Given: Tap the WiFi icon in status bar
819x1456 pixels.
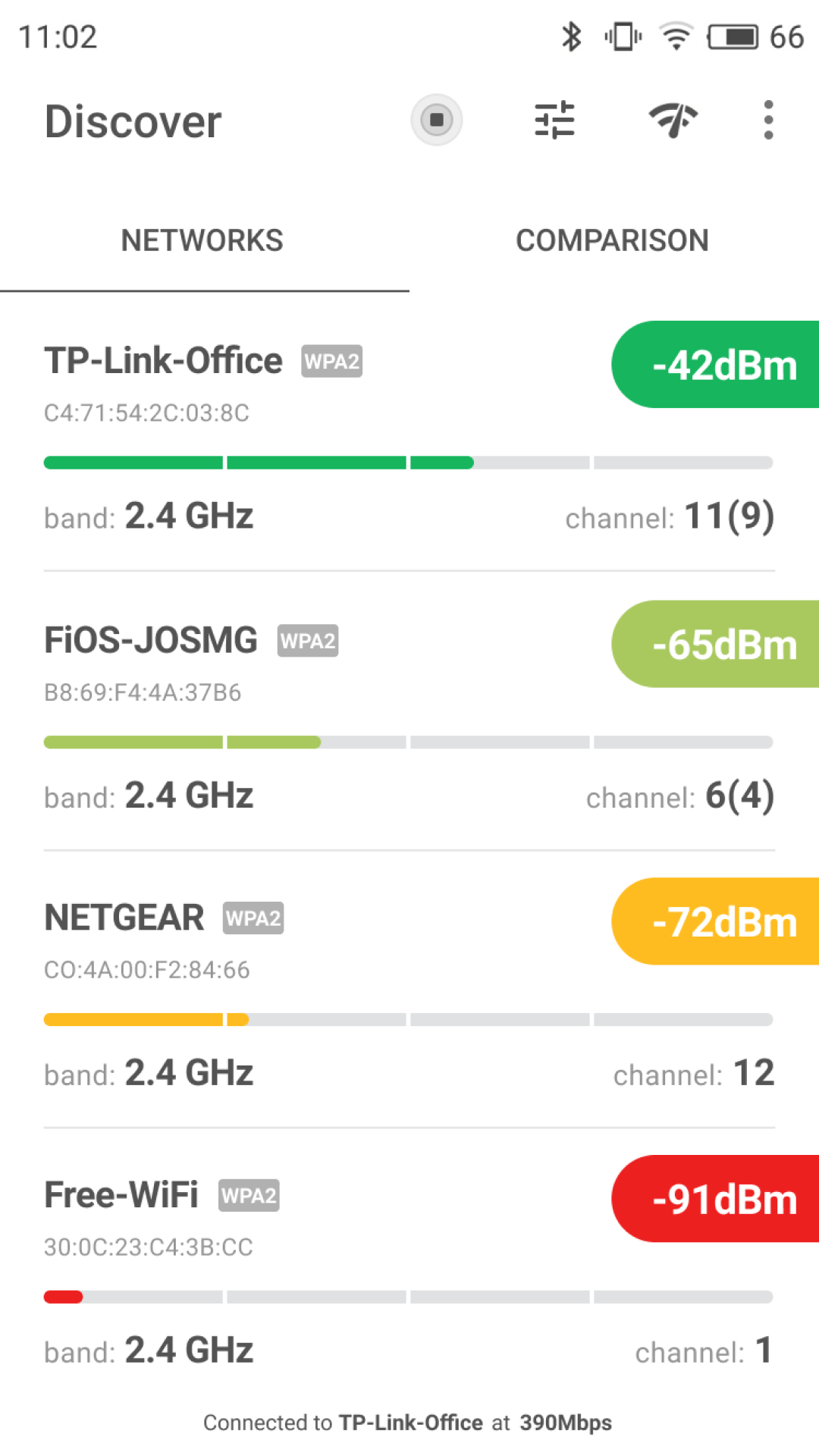Looking at the screenshot, I should click(674, 36).
